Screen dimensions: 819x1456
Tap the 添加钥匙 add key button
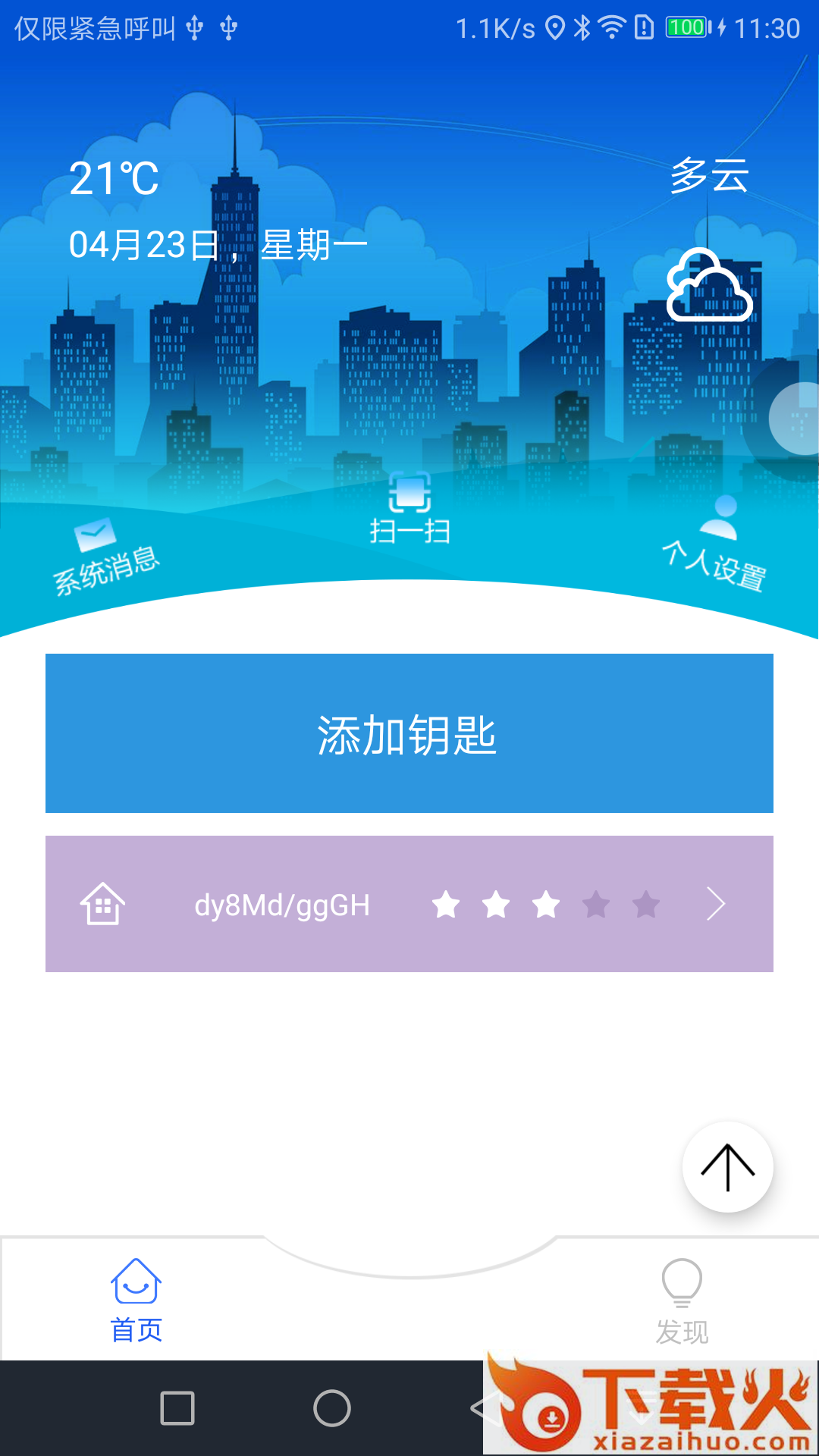tap(409, 733)
